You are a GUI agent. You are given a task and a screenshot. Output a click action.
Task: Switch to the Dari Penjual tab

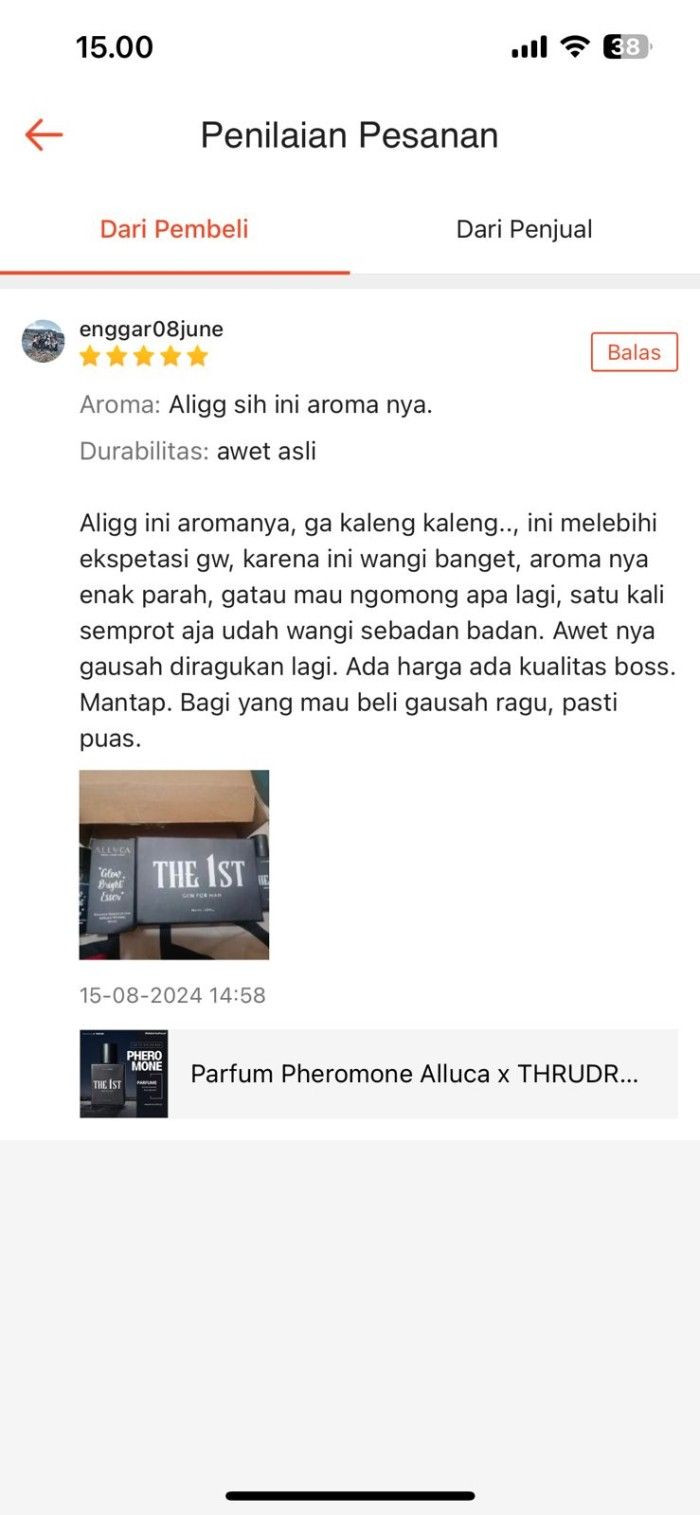[x=524, y=229]
